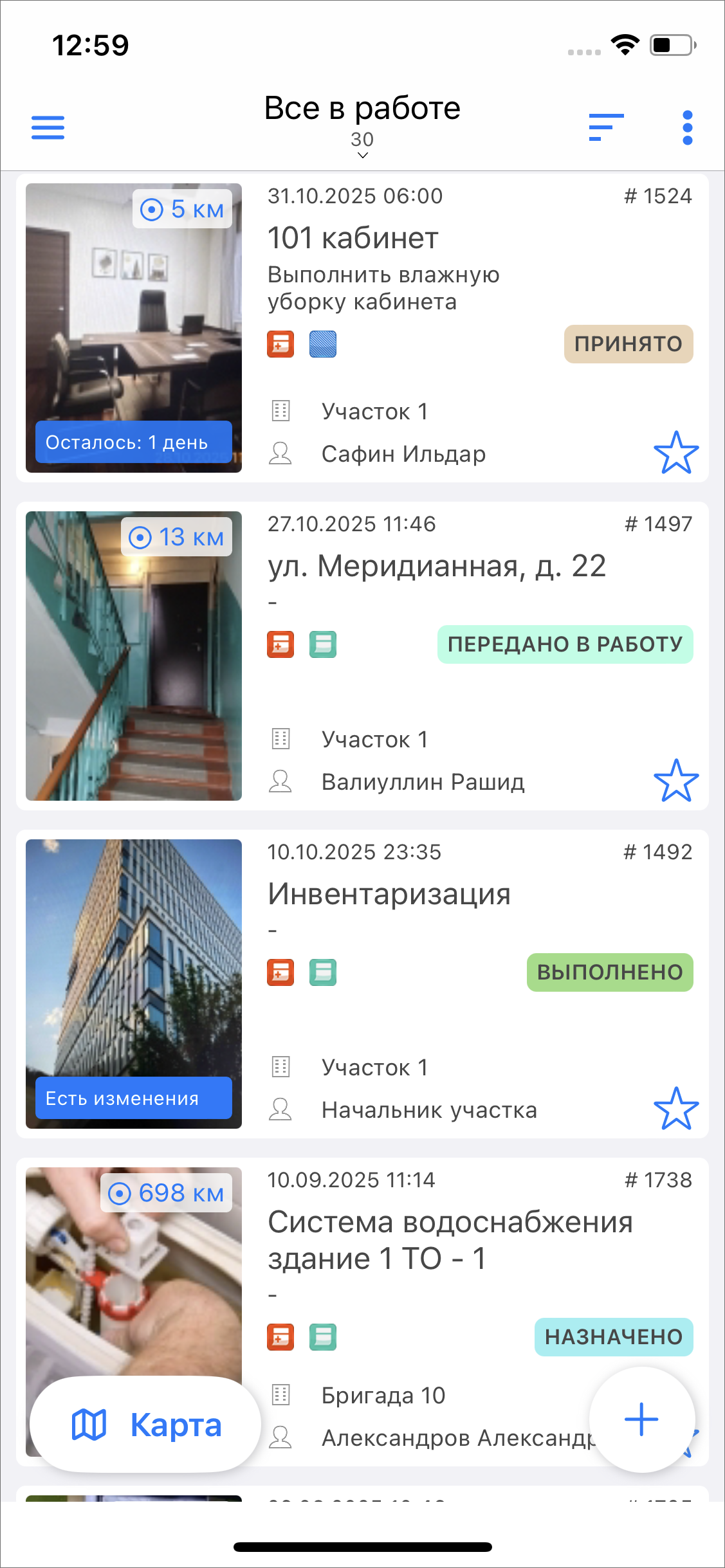Star the «101 кабинет» task
Viewport: 725px width, 1568px height.
(676, 453)
